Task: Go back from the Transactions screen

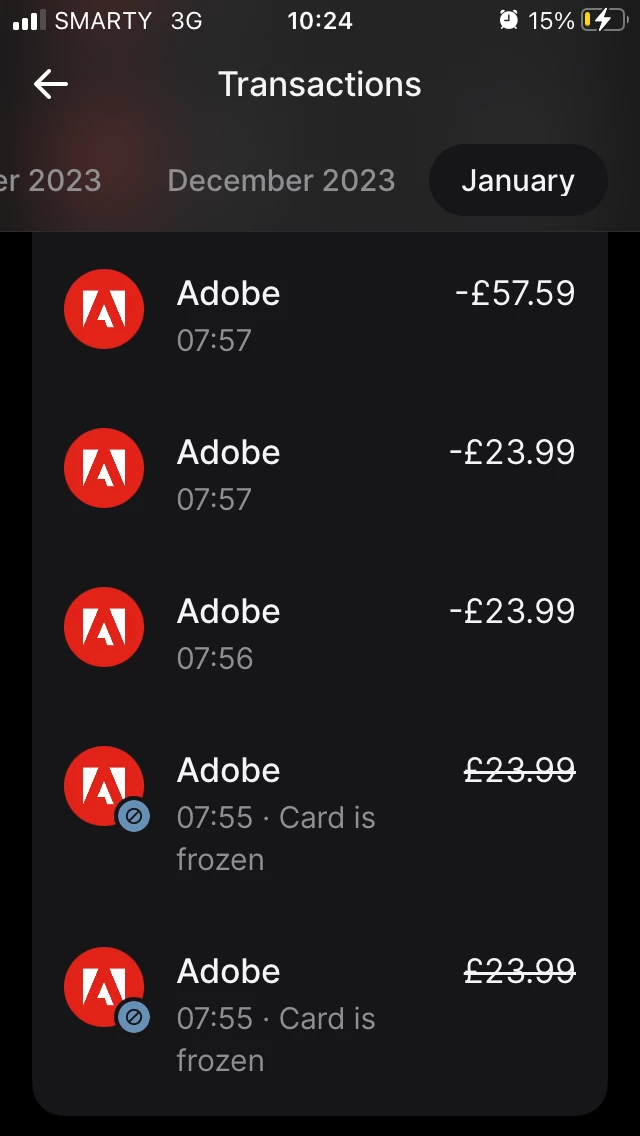Action: coord(51,85)
